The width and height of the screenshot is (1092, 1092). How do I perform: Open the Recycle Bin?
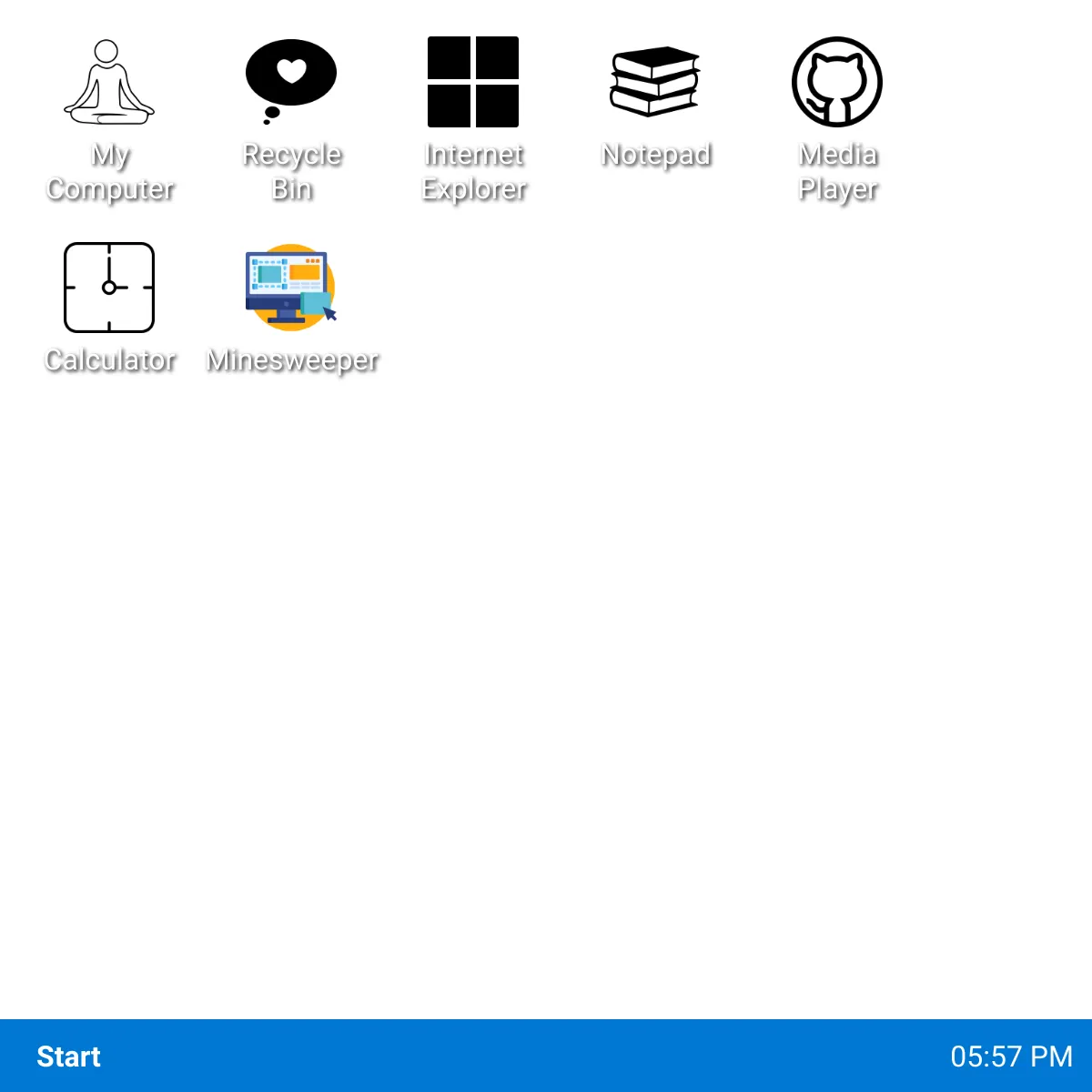[x=291, y=84]
